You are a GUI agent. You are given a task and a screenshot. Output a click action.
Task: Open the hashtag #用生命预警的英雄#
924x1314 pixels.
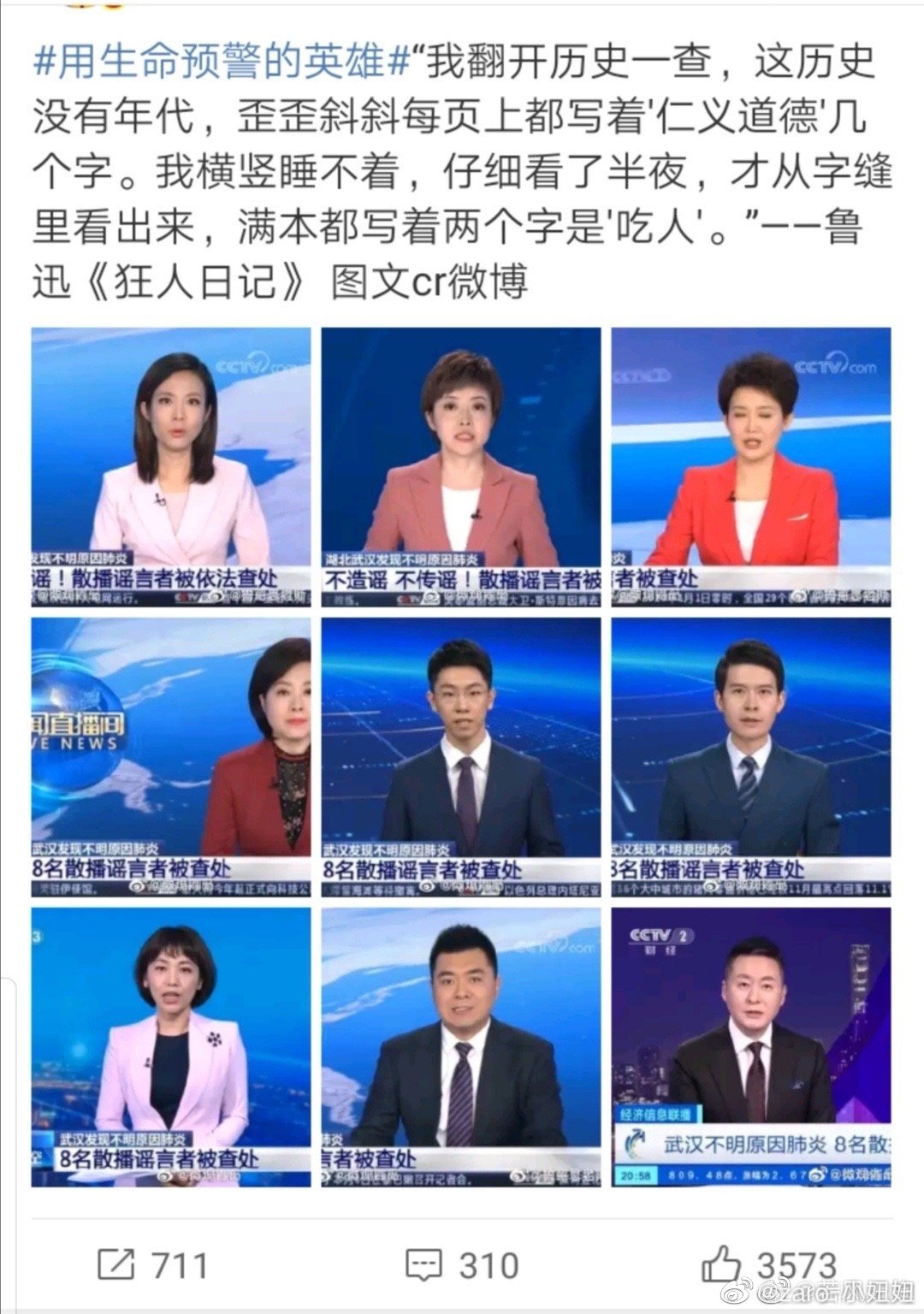[221, 63]
